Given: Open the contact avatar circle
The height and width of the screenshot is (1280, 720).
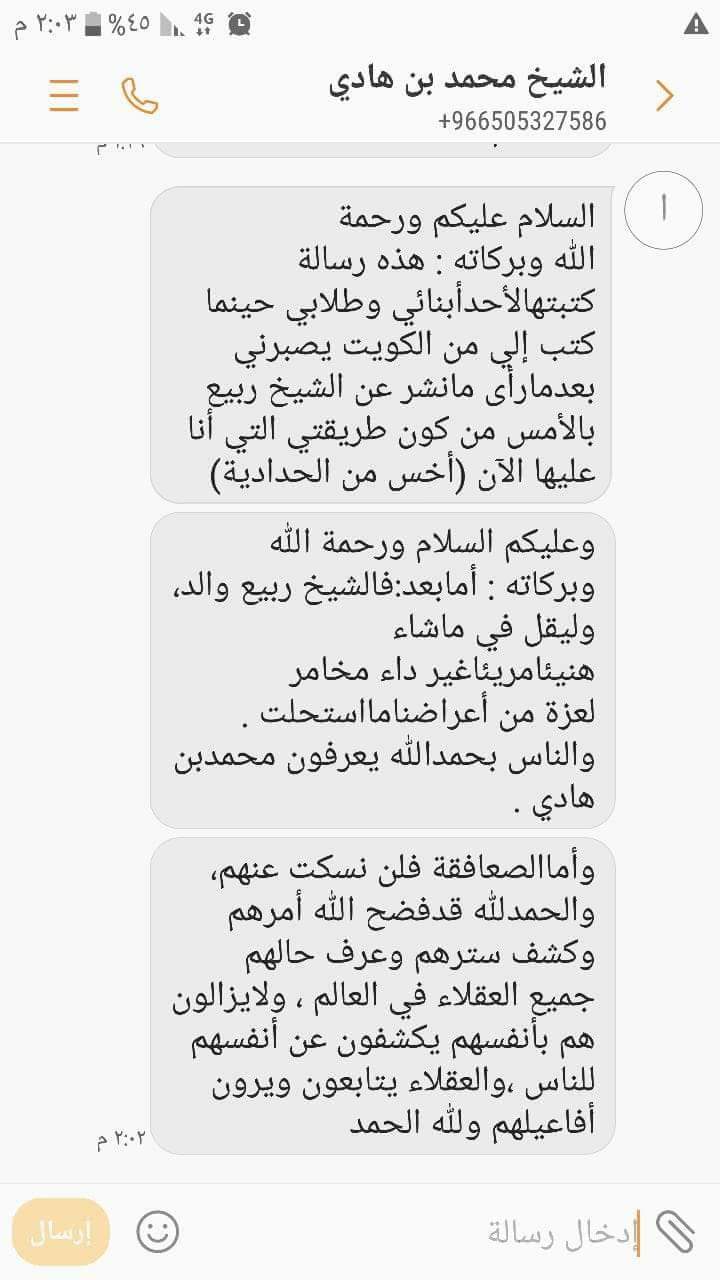Looking at the screenshot, I should [x=663, y=210].
